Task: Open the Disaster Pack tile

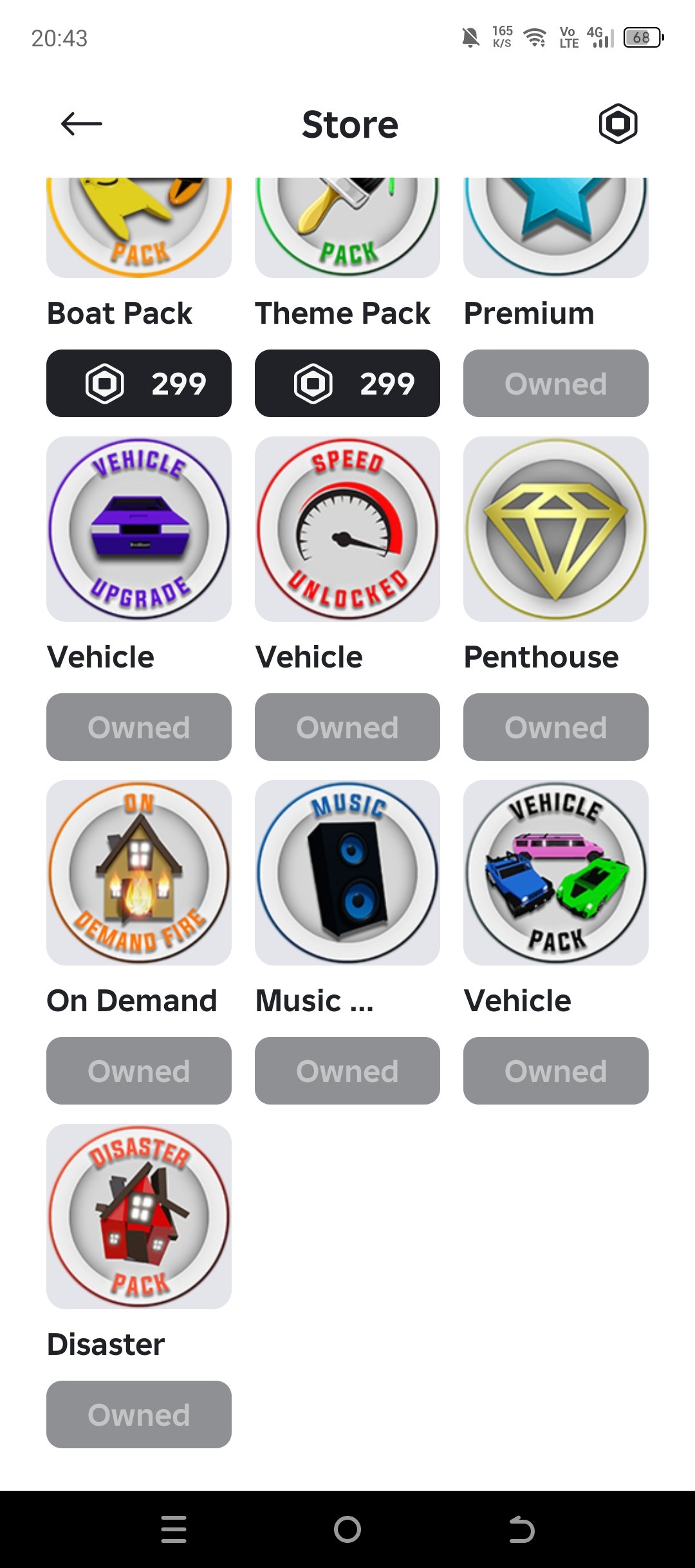Action: pyautogui.click(x=139, y=1217)
